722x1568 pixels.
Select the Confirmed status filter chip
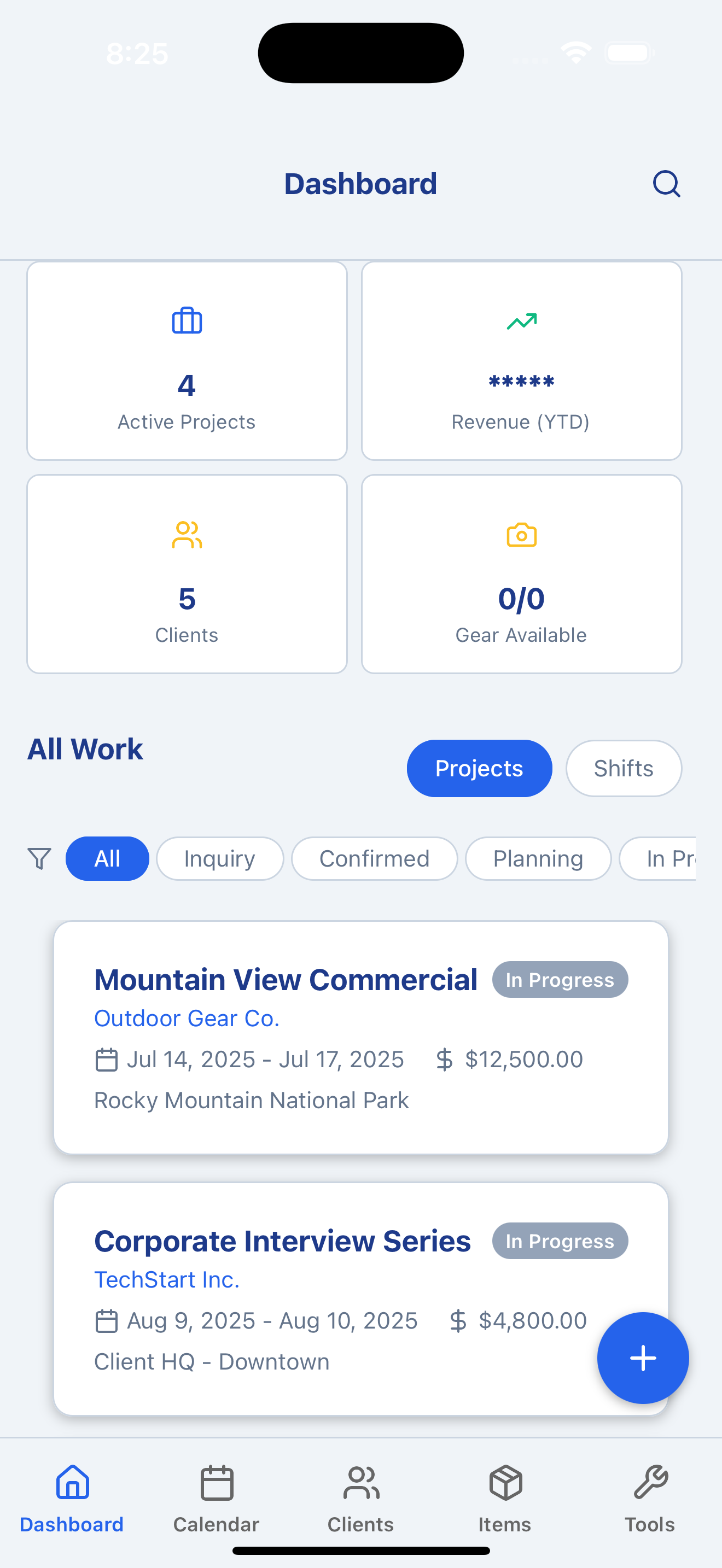pyautogui.click(x=374, y=858)
